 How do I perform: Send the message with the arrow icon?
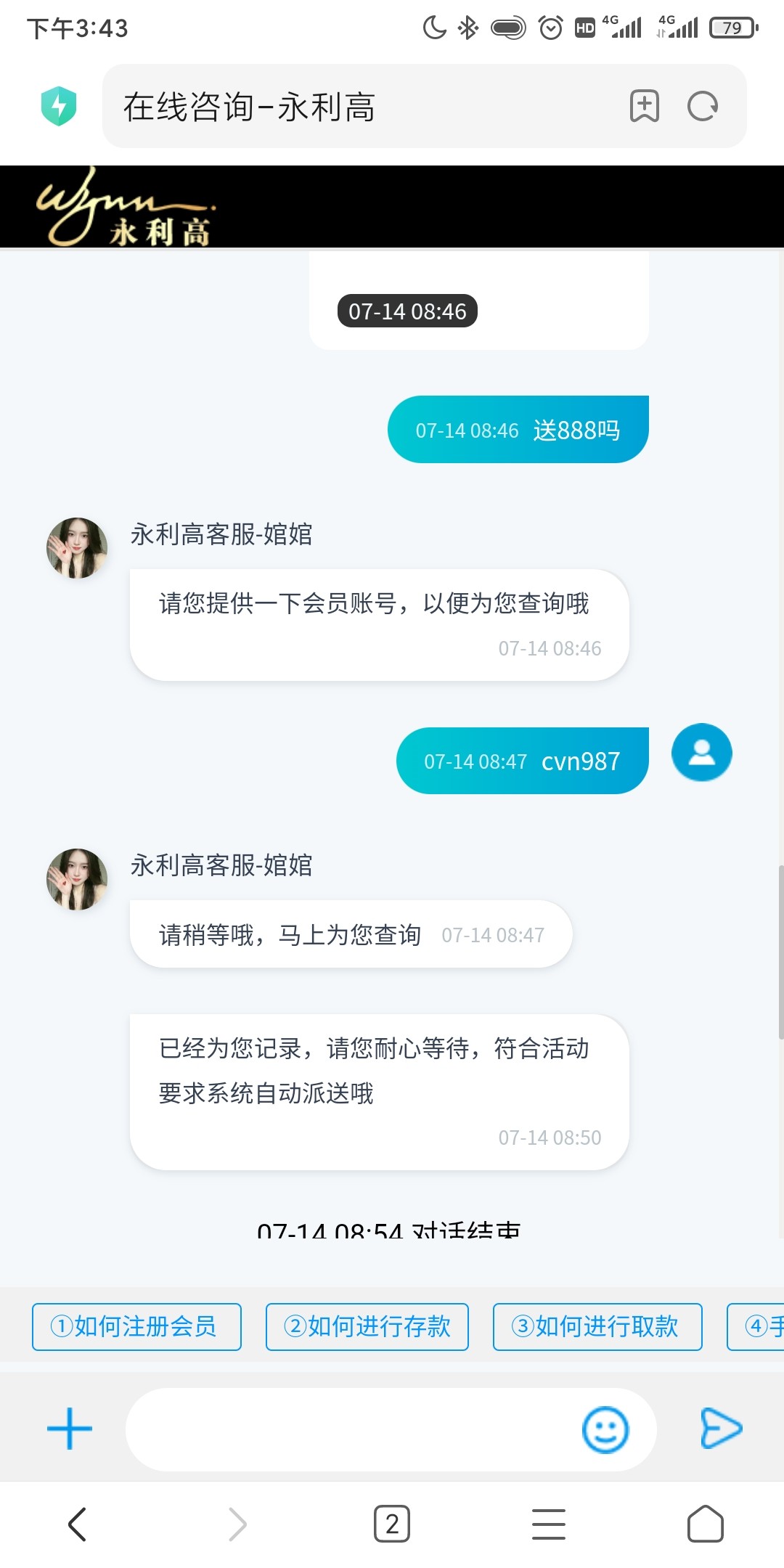pos(720,1428)
